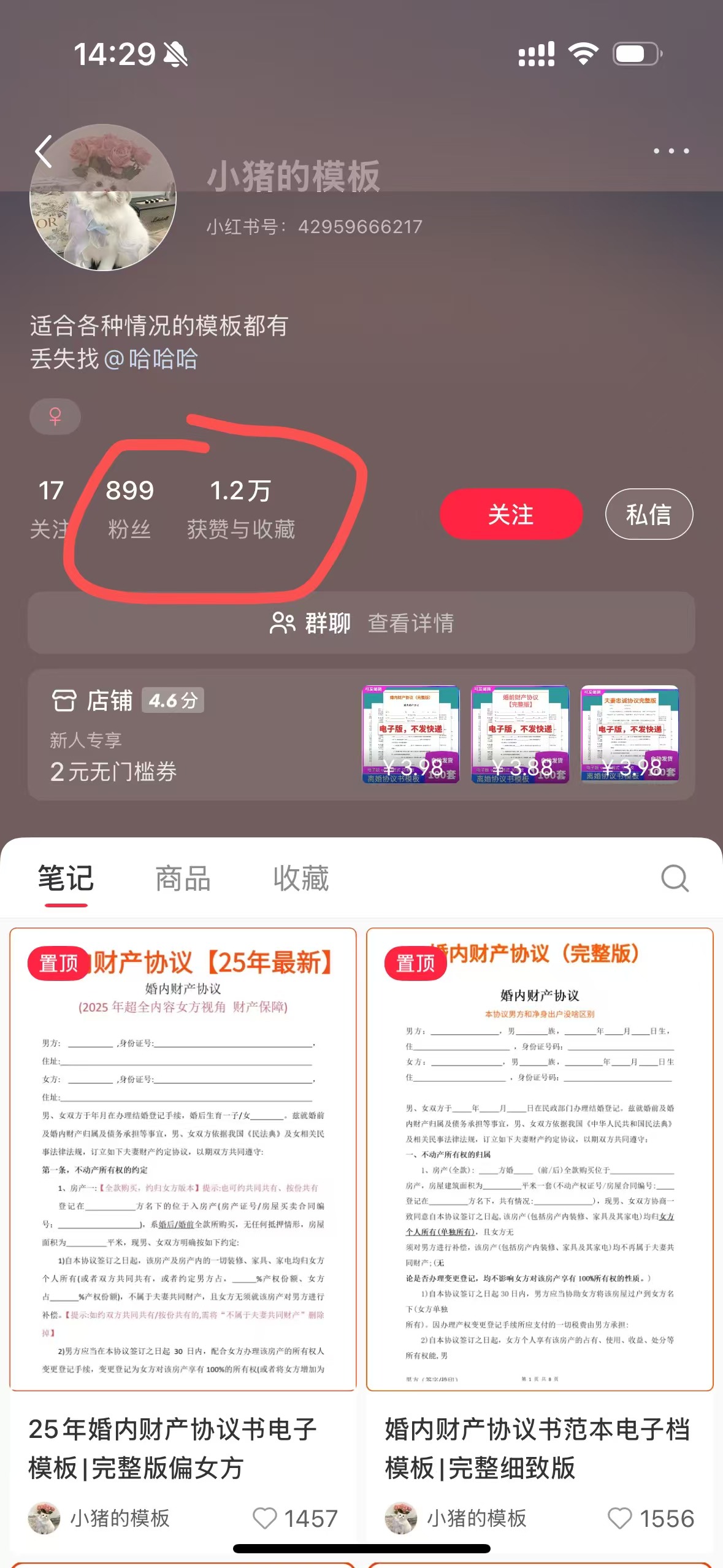Go back using the top-left arrow

44,152
